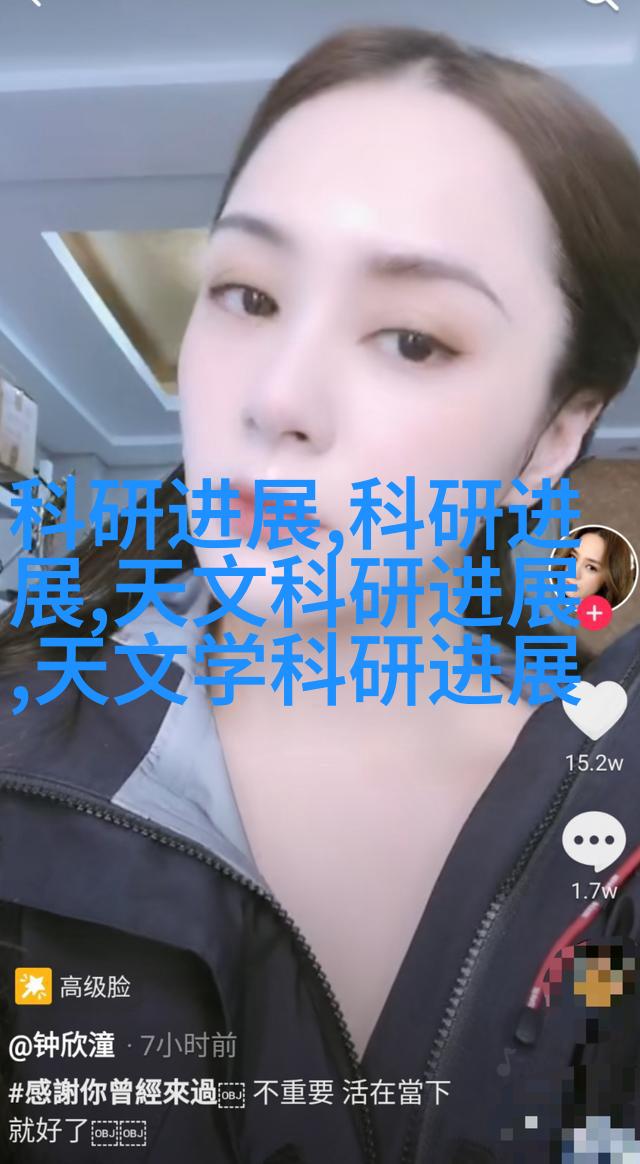Open the comments with 1.7w replies
The image size is (640, 1164).
594,844
